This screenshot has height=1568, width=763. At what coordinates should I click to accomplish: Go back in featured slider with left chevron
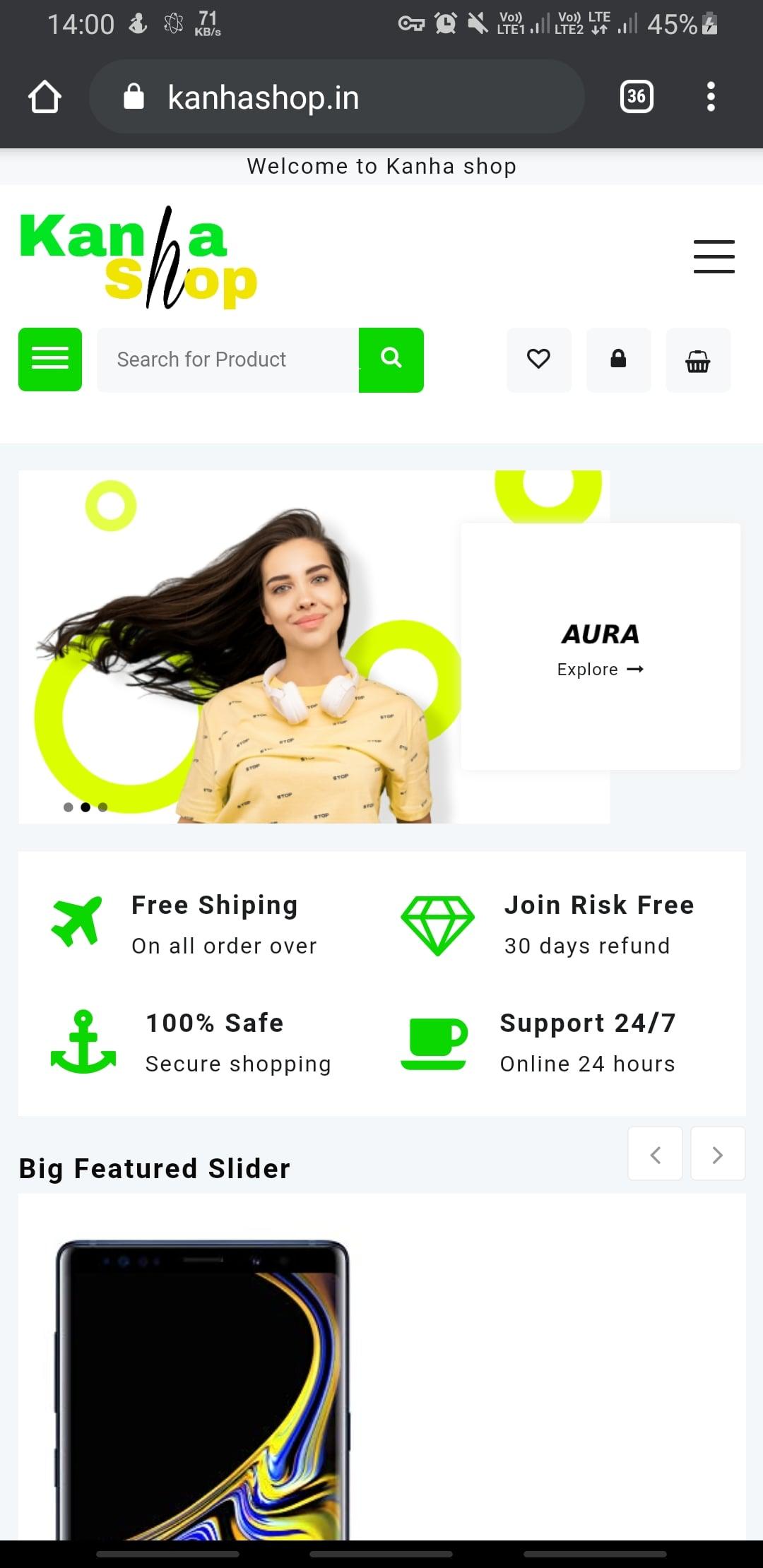tap(655, 1153)
